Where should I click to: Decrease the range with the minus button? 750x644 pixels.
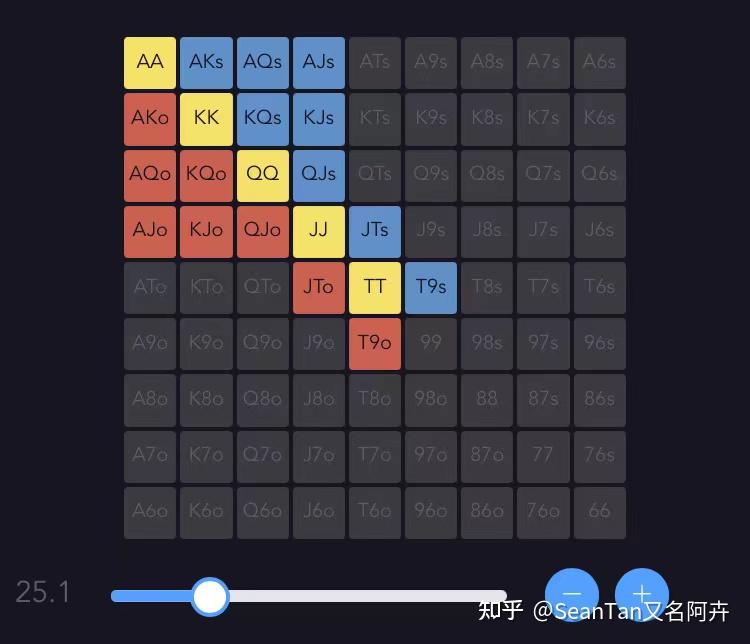[x=571, y=594]
